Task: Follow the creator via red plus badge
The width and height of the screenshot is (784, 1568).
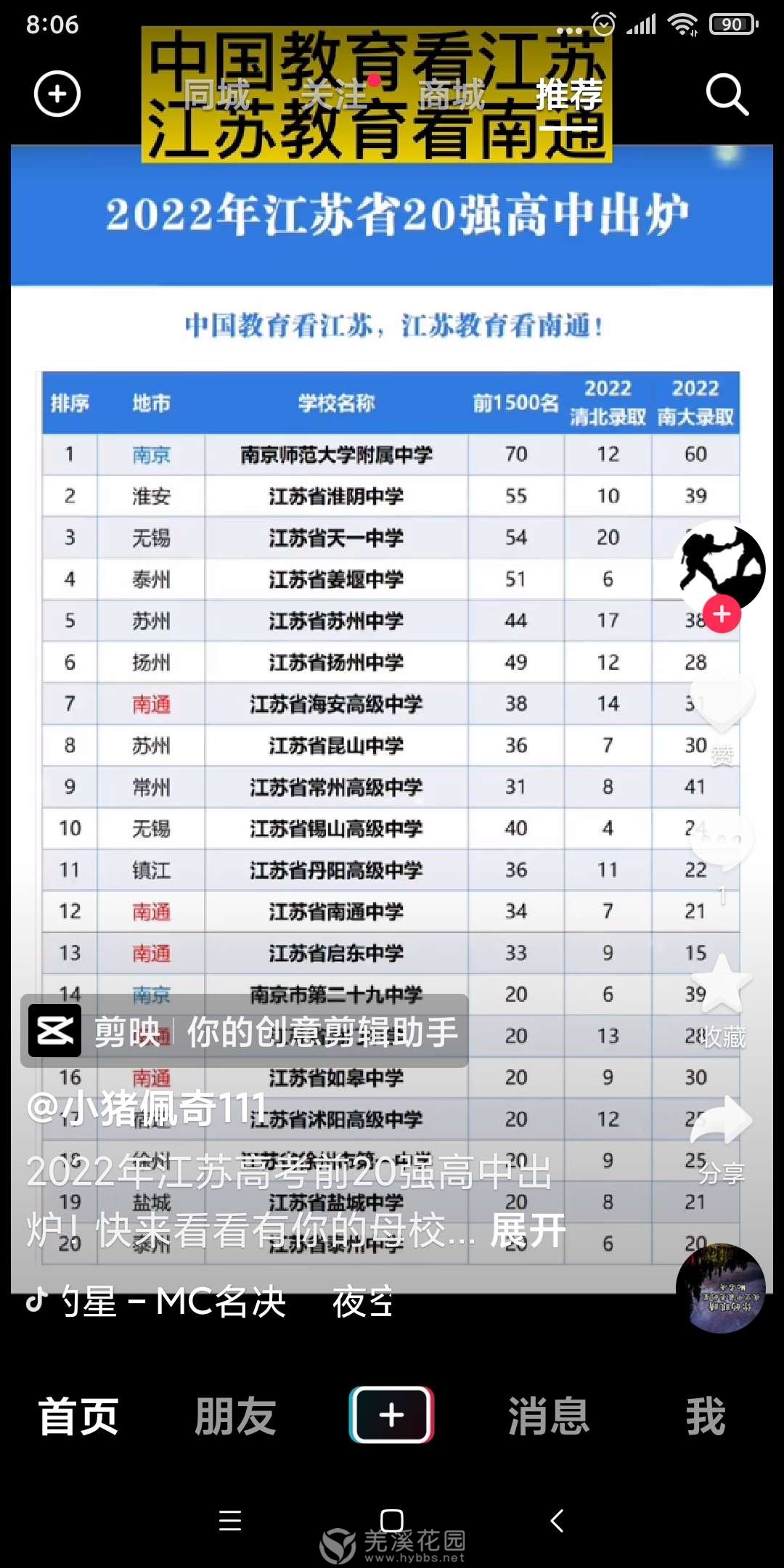Action: (722, 614)
